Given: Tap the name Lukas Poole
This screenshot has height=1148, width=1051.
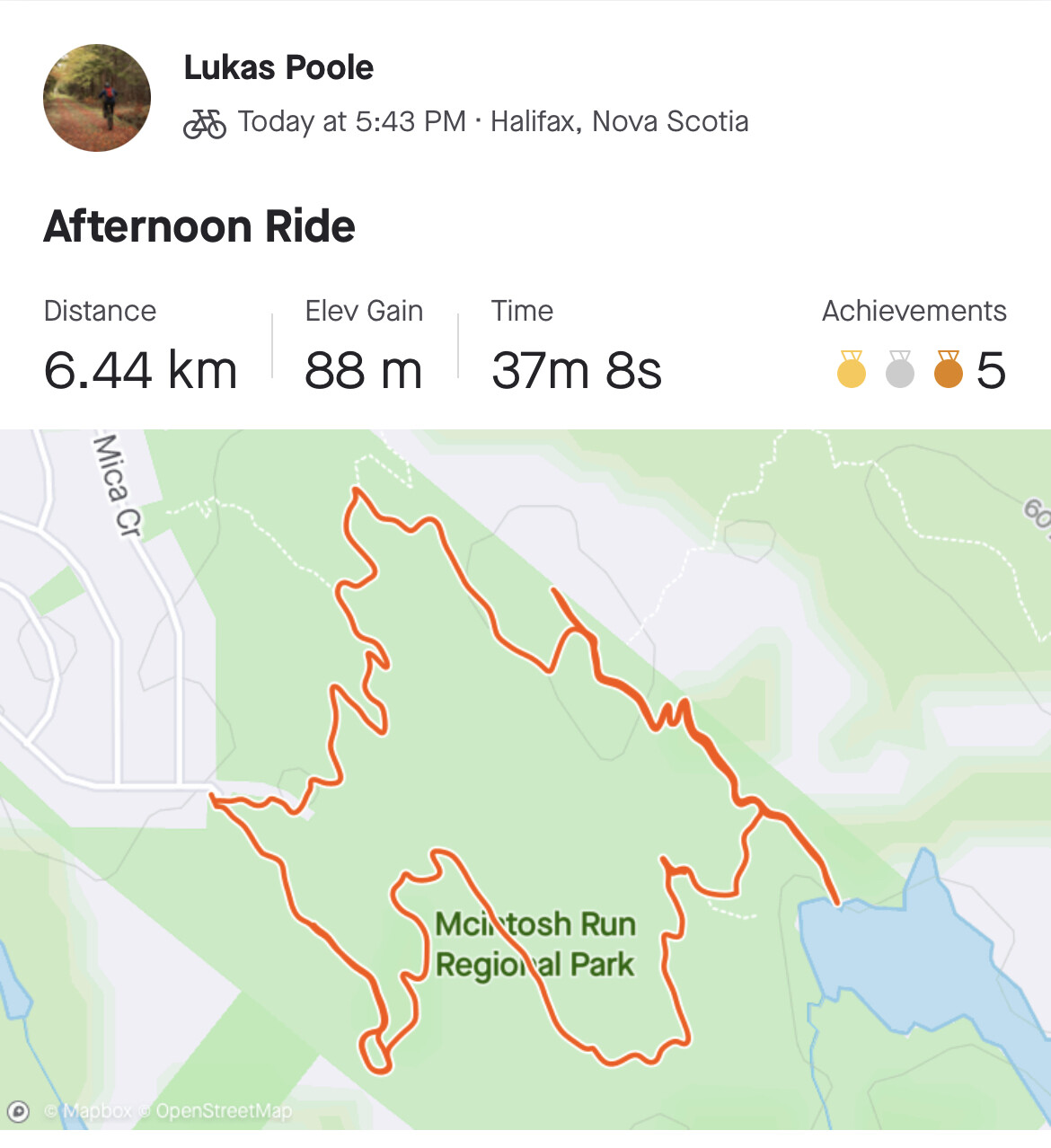Looking at the screenshot, I should coord(278,67).
